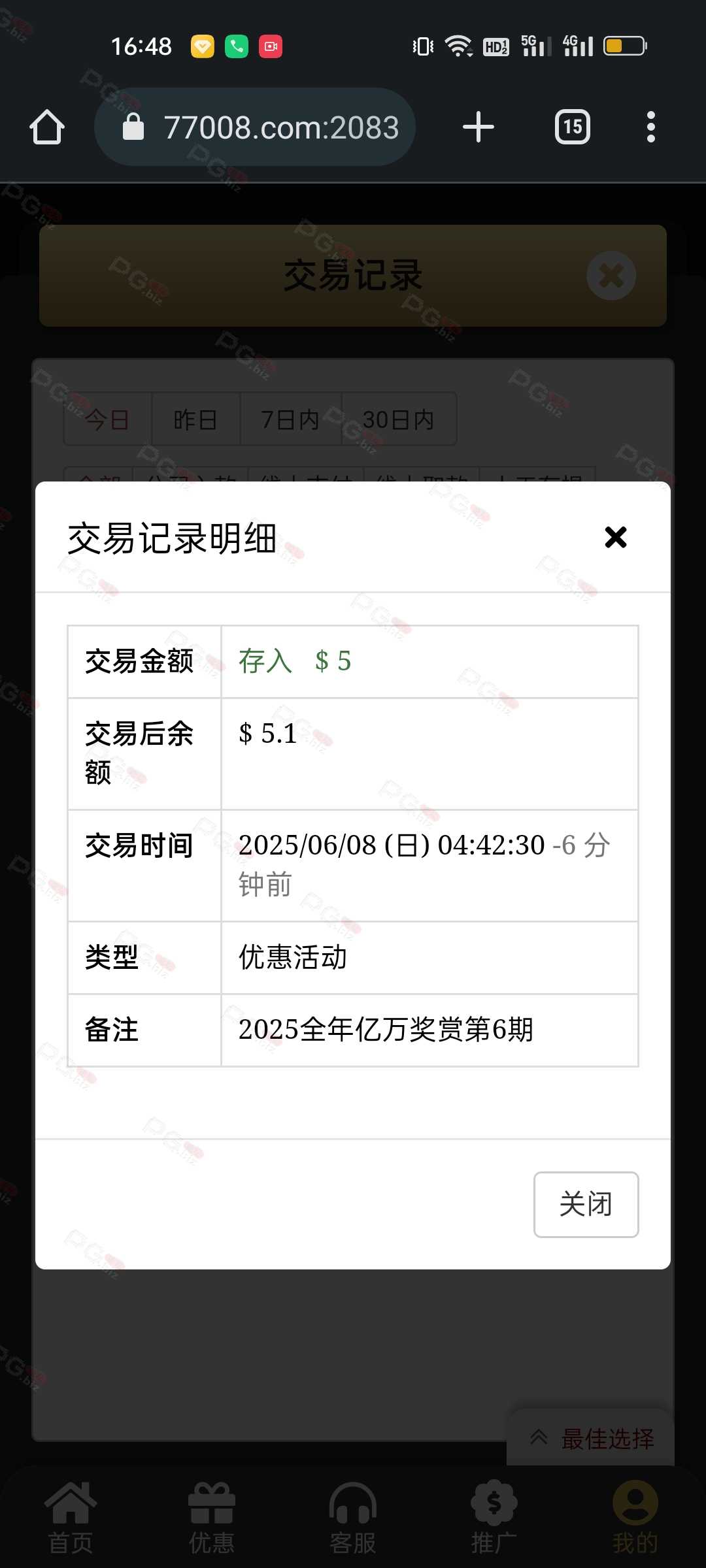Open the browser home page
This screenshot has width=706, height=1568.
(47, 127)
